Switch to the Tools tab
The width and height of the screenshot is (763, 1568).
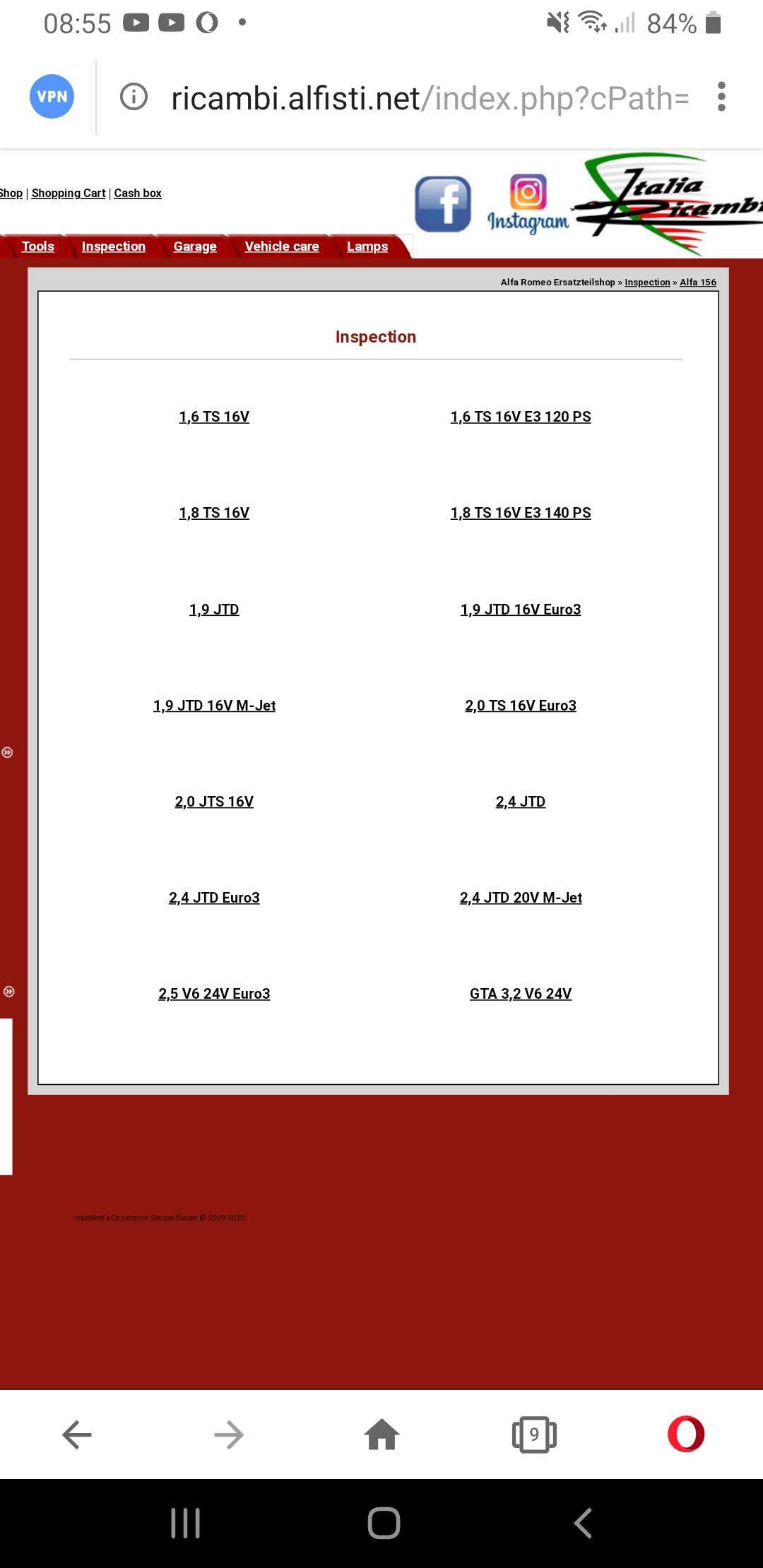37,247
